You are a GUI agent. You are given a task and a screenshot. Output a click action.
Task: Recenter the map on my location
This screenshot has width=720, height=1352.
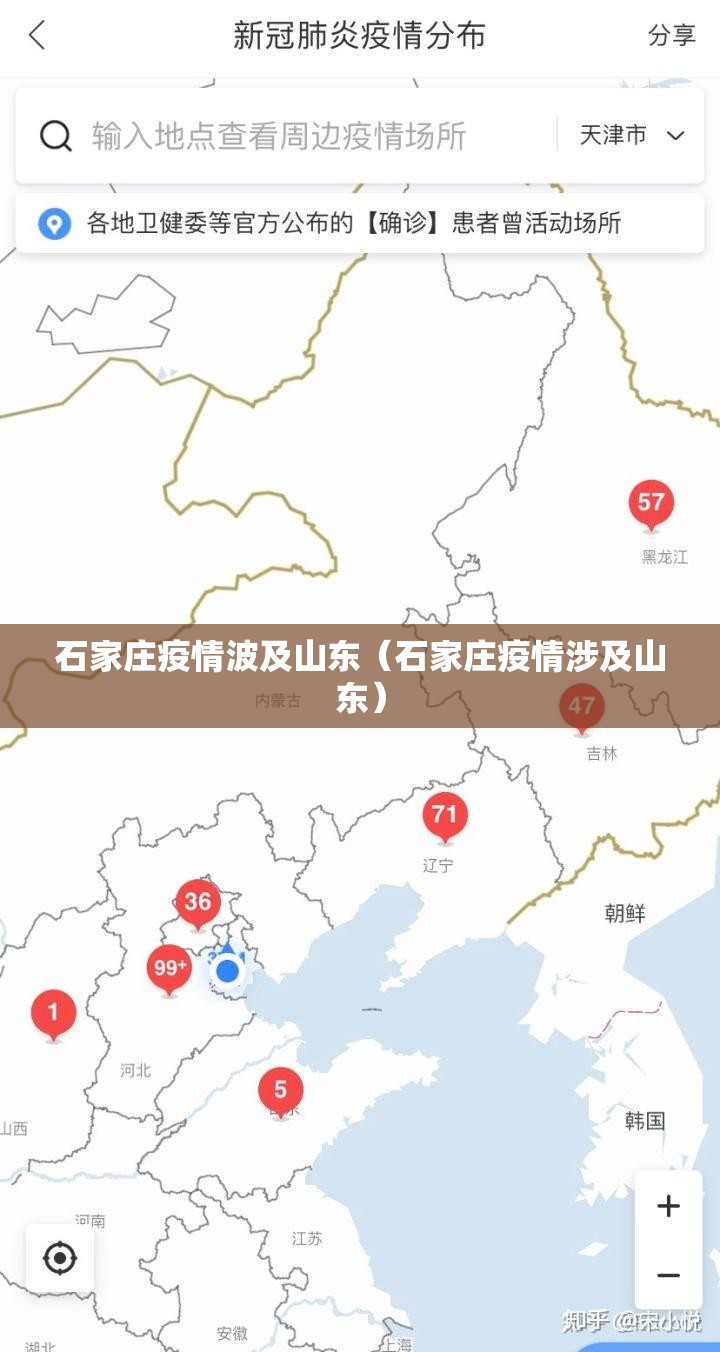pos(60,1258)
